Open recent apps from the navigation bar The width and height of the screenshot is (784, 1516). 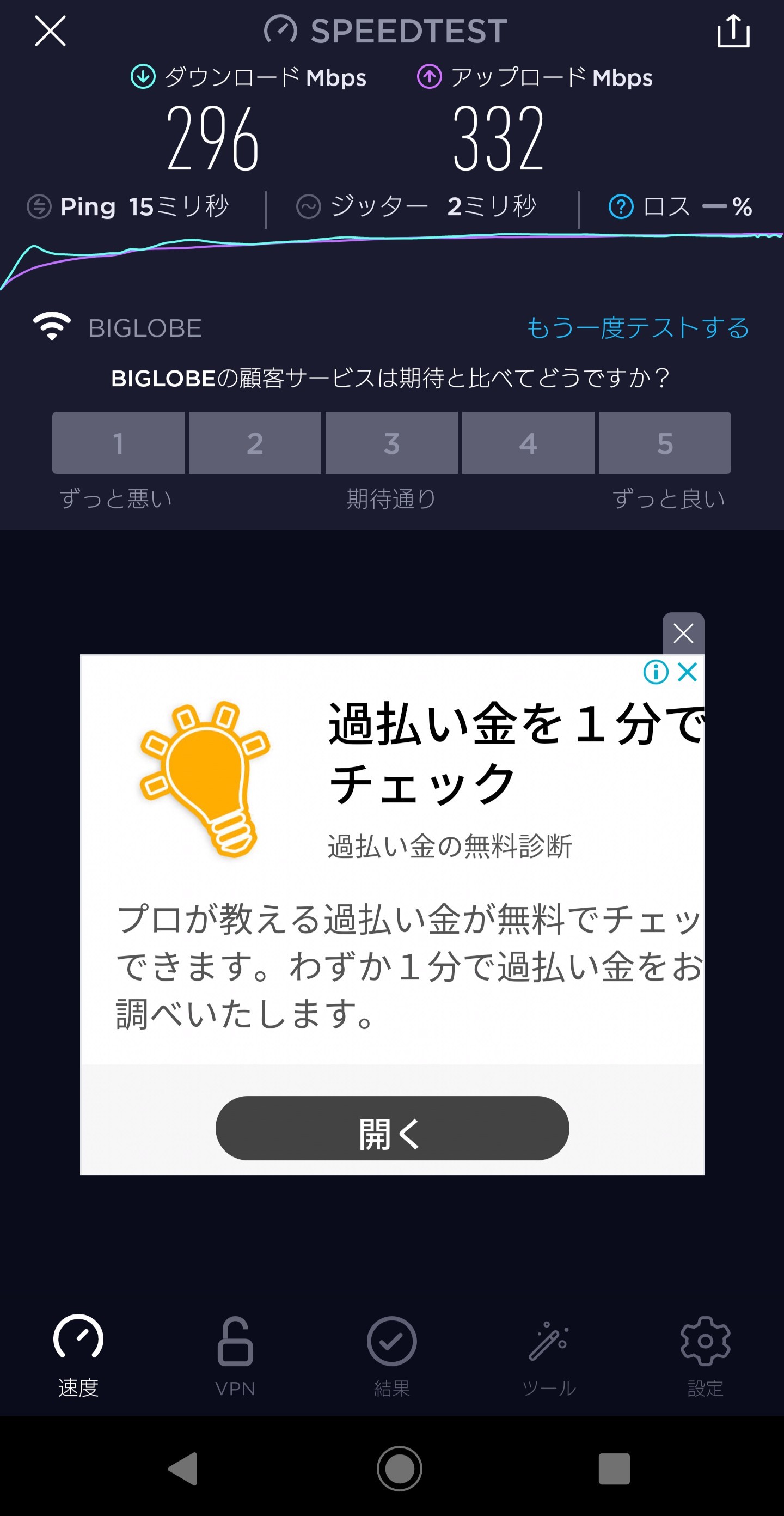614,1469
